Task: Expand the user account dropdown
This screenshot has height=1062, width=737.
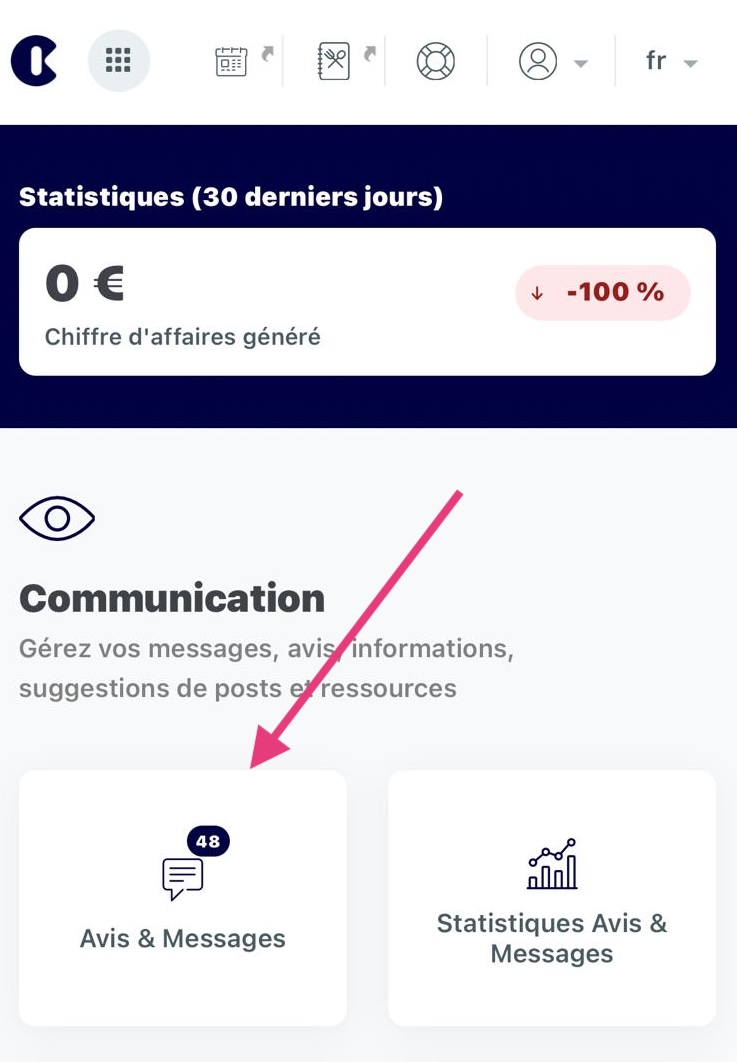Action: pos(551,62)
